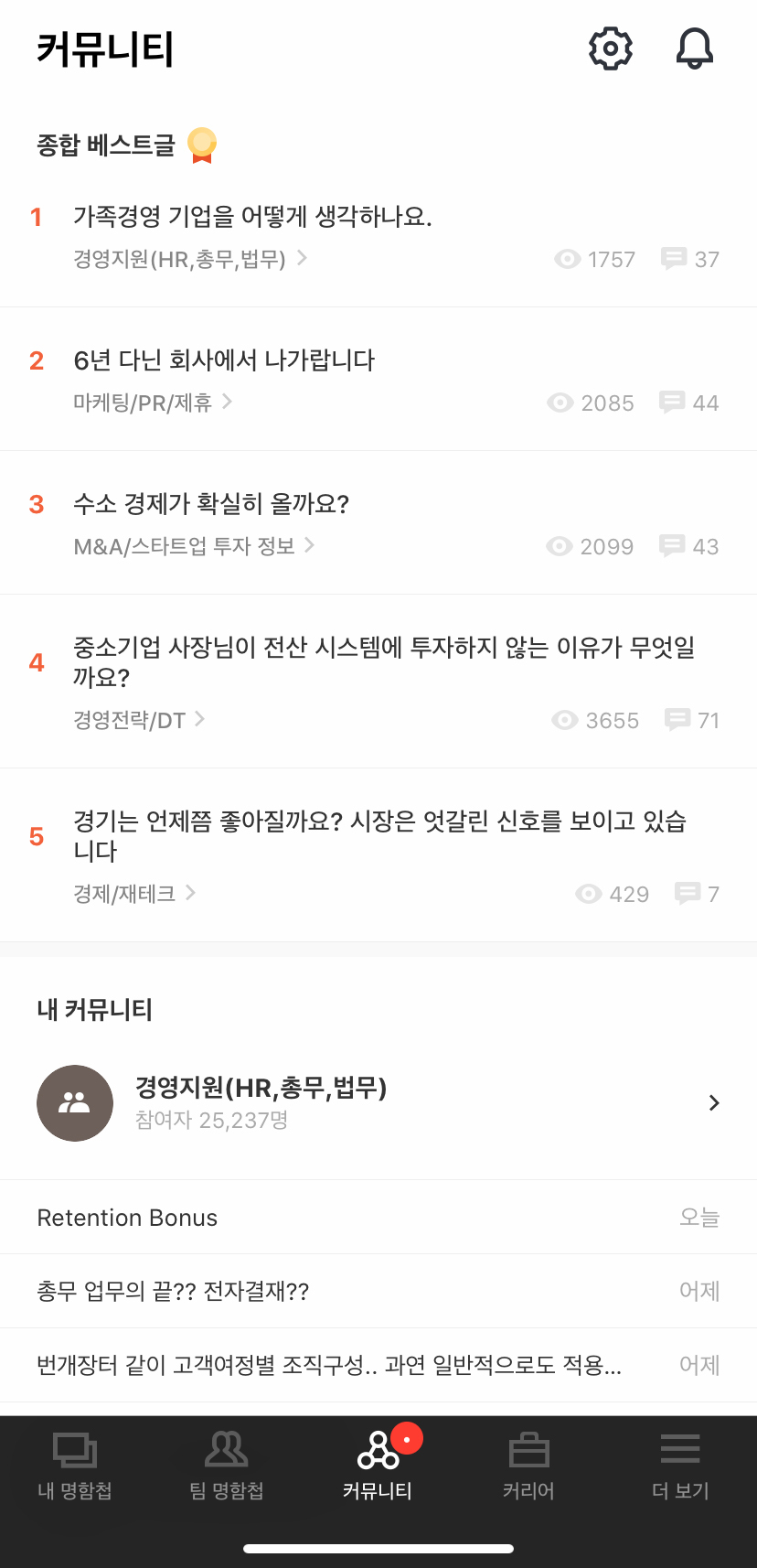Click the eye view icon on the 가족경영 post
The height and width of the screenshot is (1568, 757).
coord(568,259)
